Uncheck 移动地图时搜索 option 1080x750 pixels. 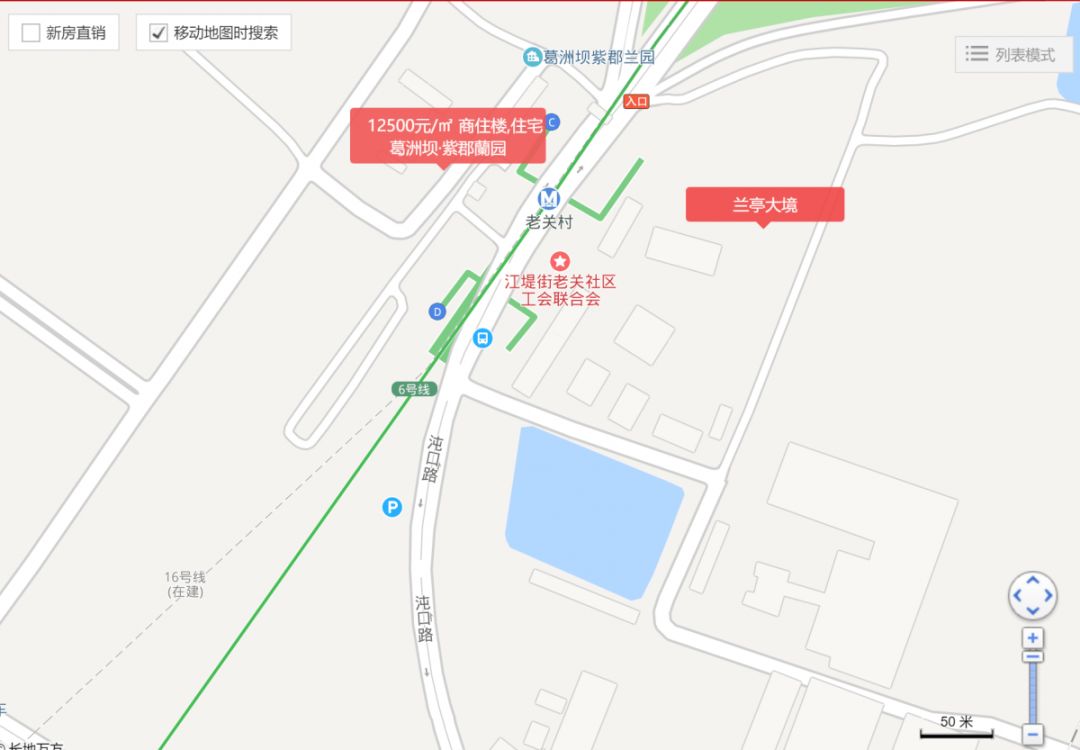point(158,33)
